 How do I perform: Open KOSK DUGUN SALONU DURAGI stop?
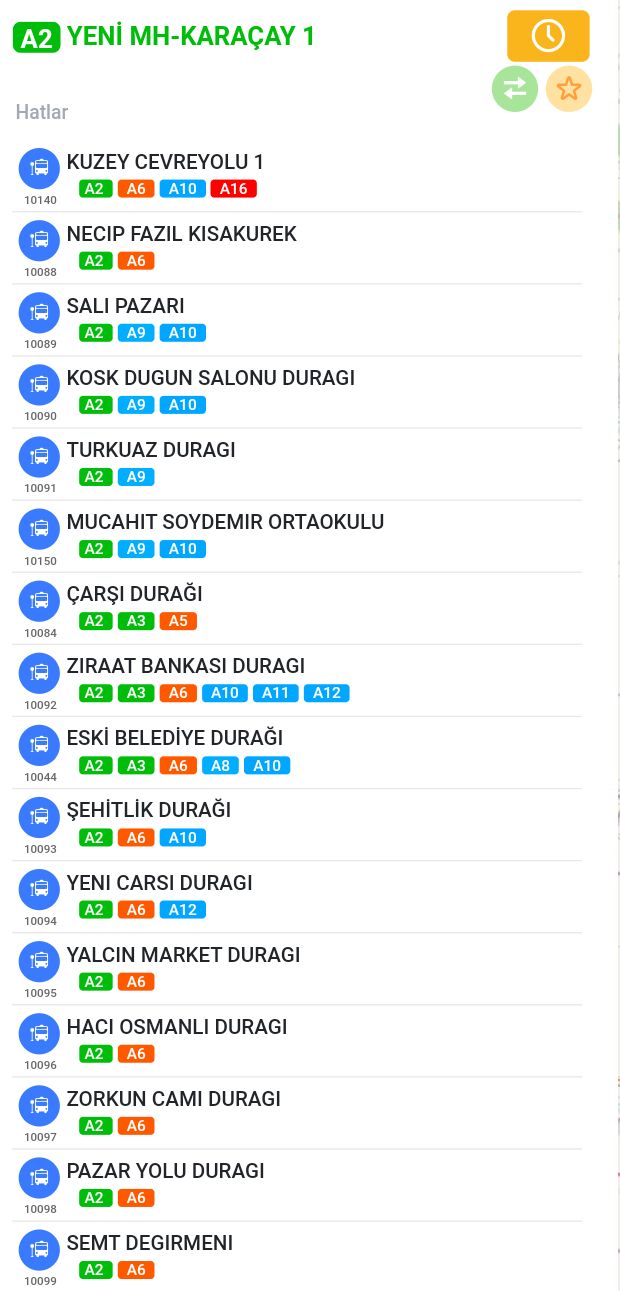click(210, 378)
